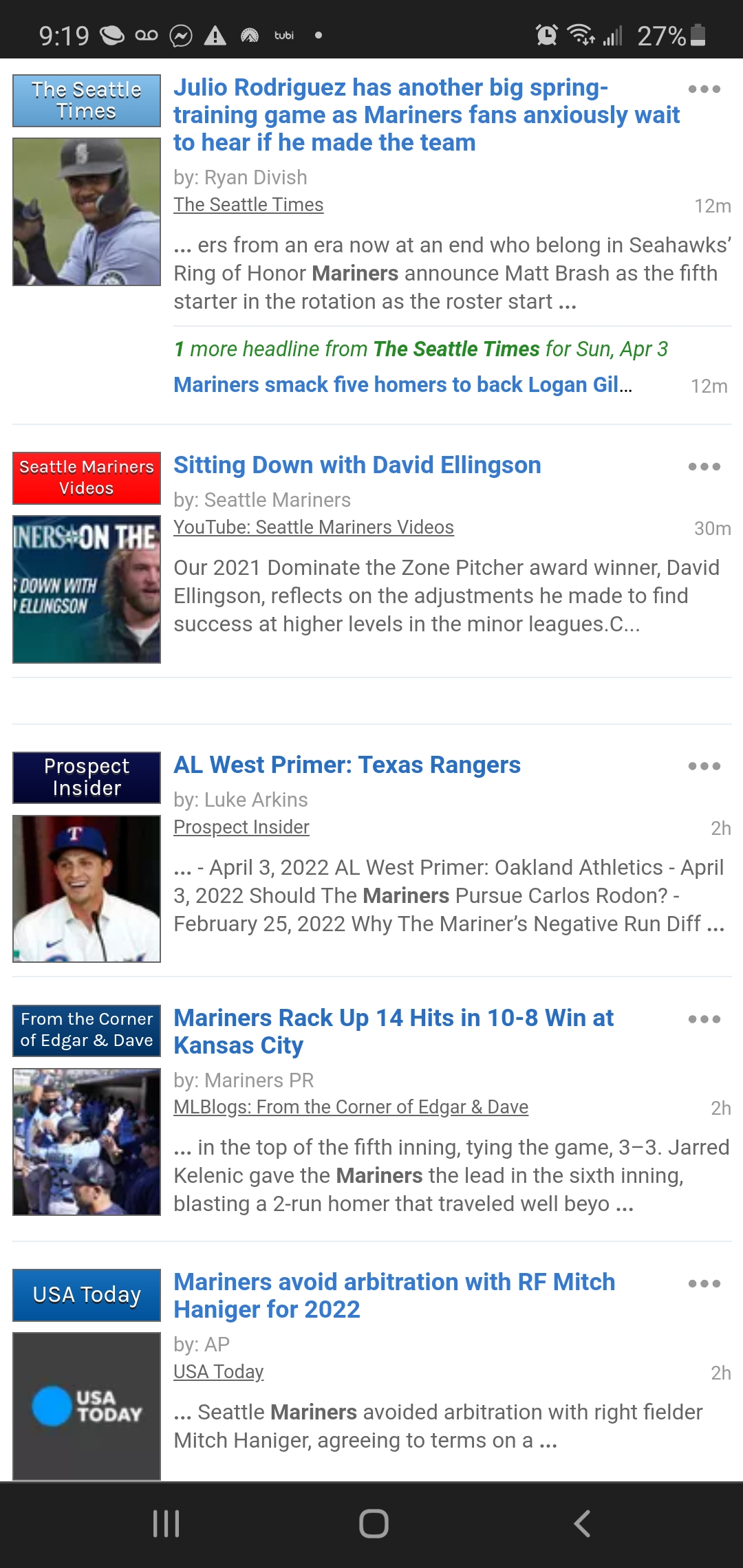This screenshot has height=1568, width=743.
Task: Read Mariners Rack Up 14 Hits article
Action: (393, 1032)
